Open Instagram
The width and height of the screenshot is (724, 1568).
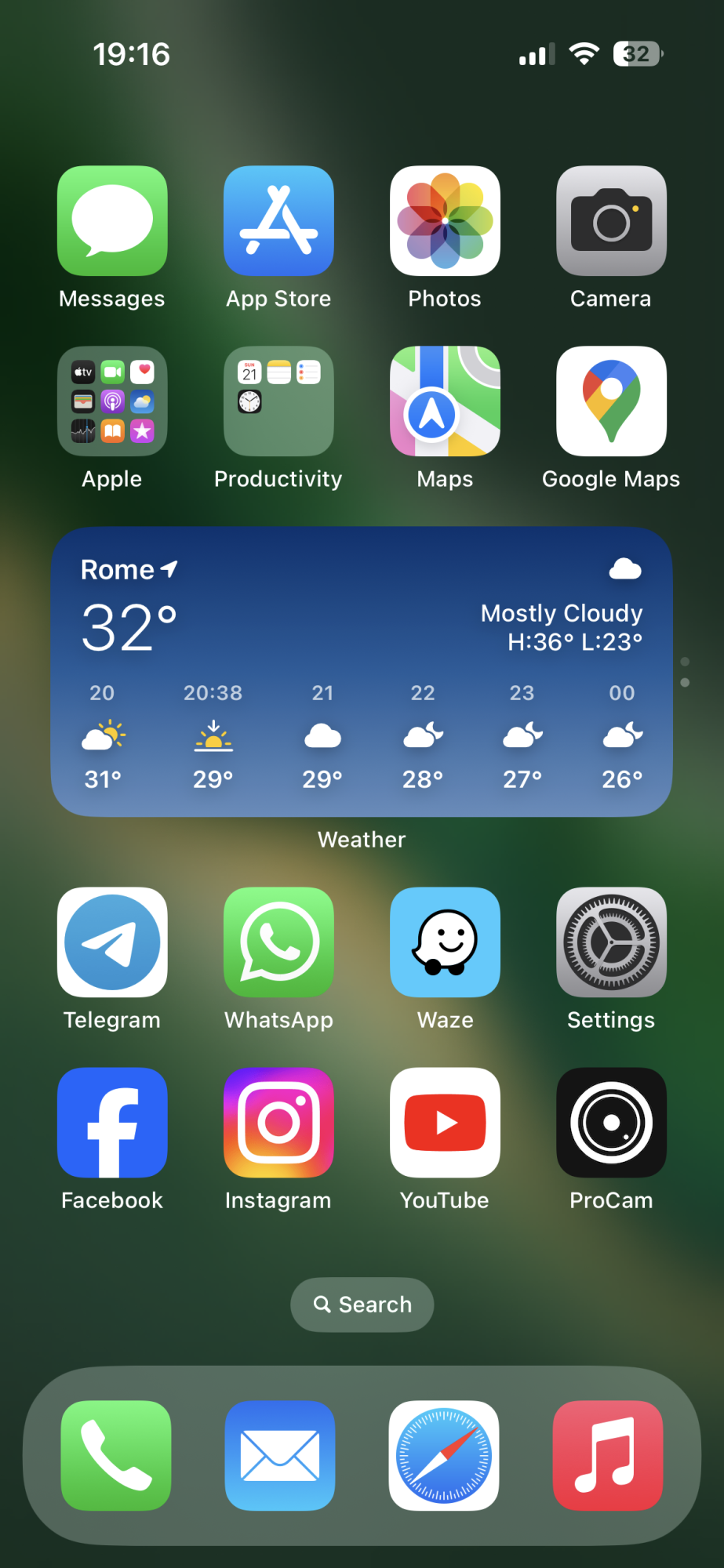point(278,1122)
